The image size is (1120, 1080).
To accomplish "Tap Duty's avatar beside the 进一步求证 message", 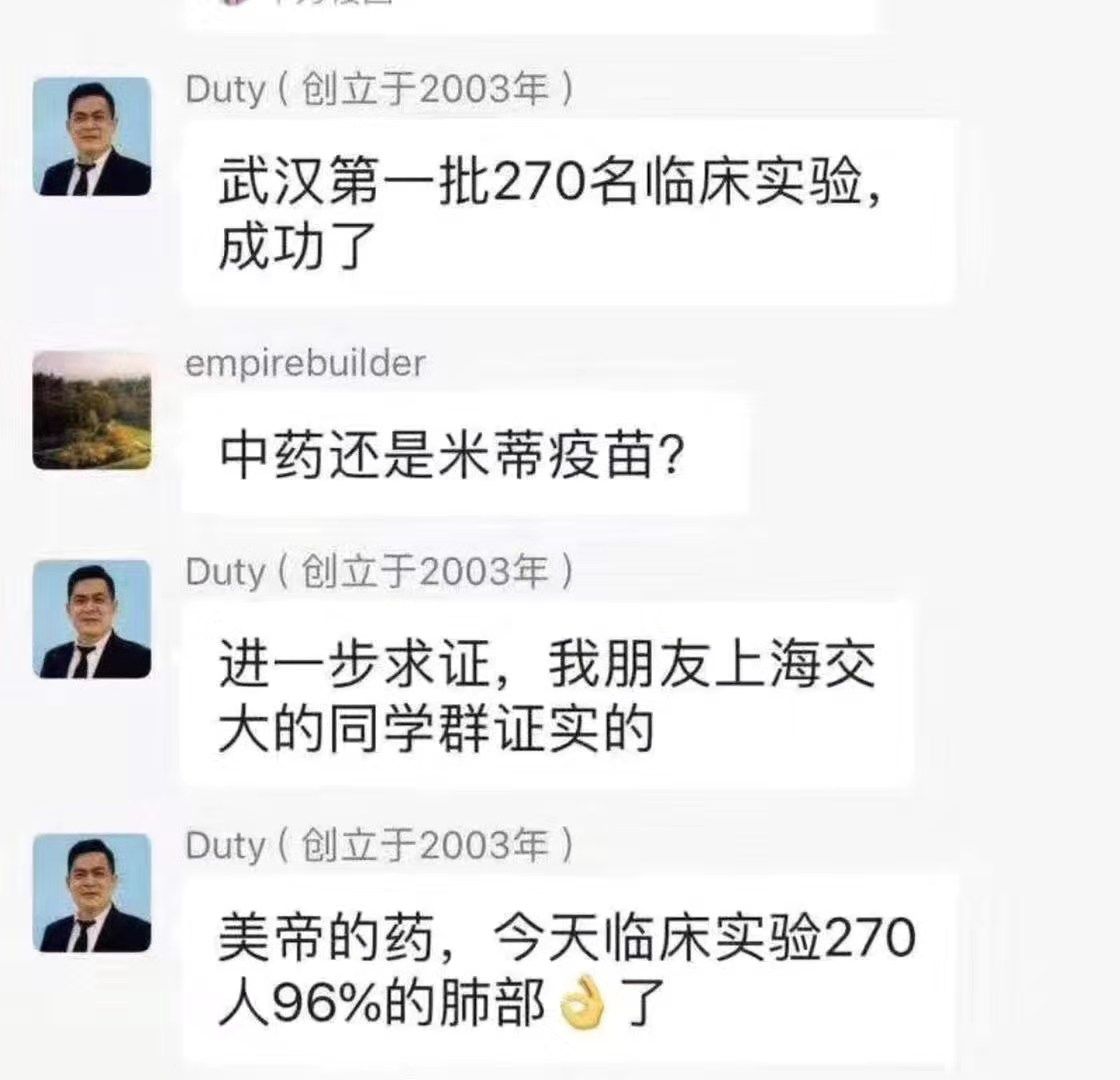I will (x=92, y=619).
